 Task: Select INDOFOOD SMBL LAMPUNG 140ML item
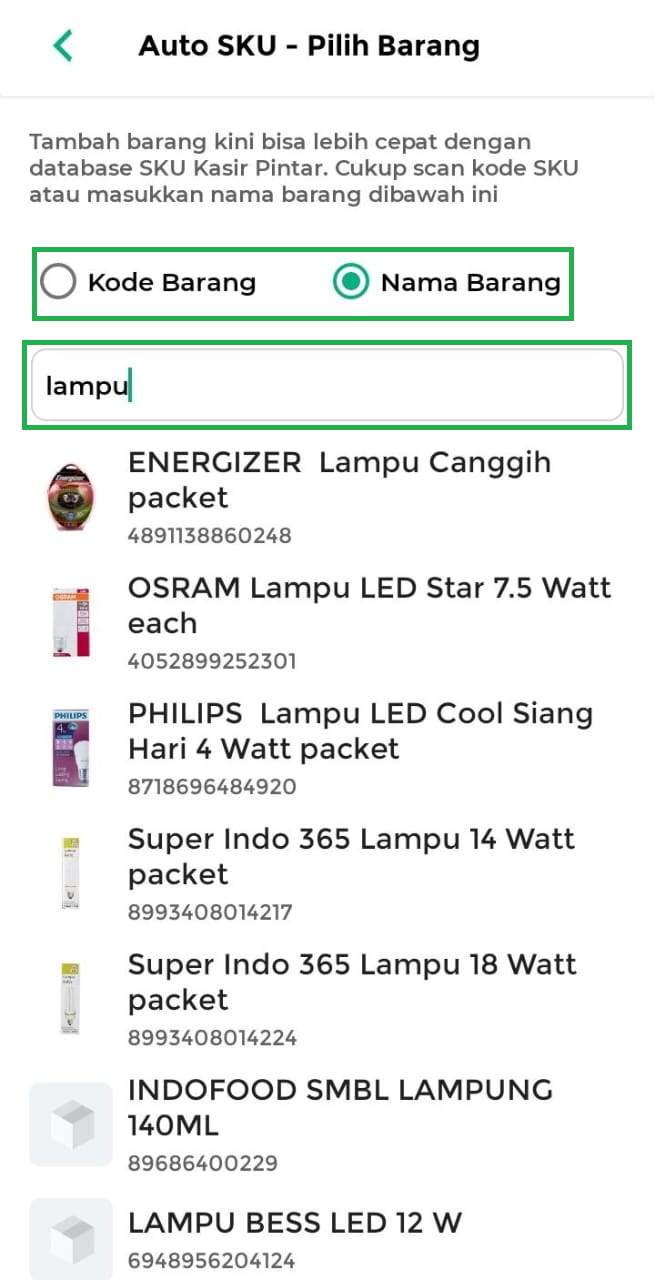point(327,1124)
